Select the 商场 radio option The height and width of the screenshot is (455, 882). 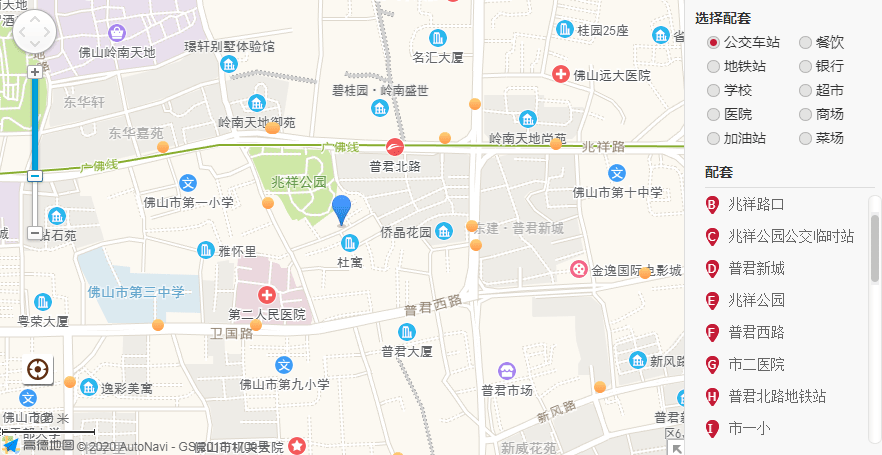pyautogui.click(x=805, y=114)
